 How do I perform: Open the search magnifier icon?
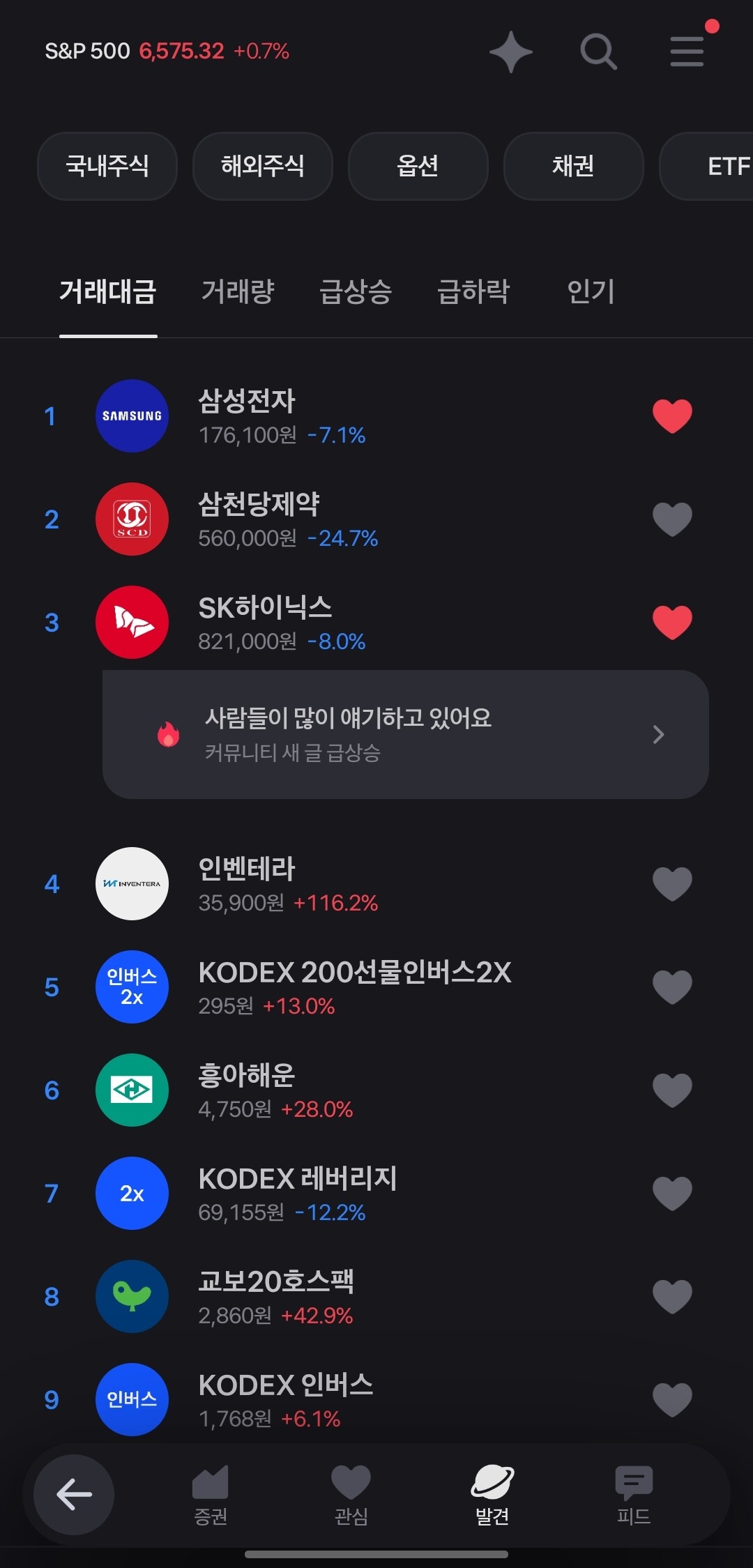pos(599,52)
